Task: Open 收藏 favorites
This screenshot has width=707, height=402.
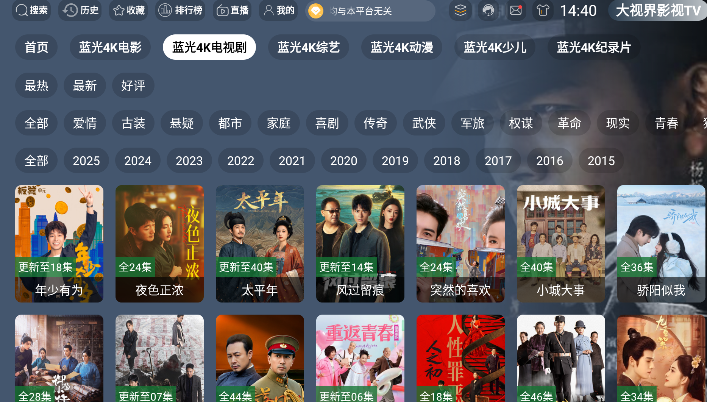Action: tap(128, 10)
